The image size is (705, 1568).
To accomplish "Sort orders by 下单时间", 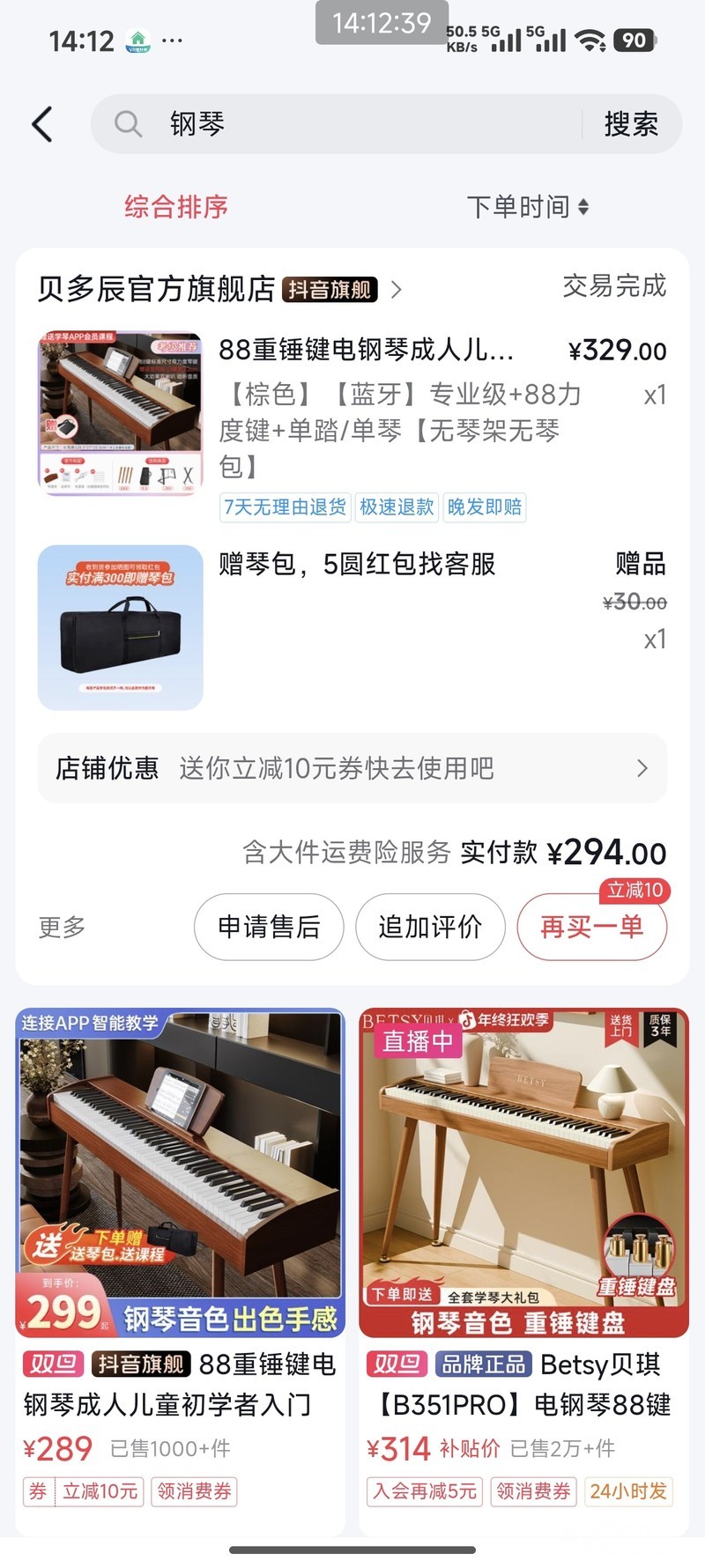I will [527, 207].
